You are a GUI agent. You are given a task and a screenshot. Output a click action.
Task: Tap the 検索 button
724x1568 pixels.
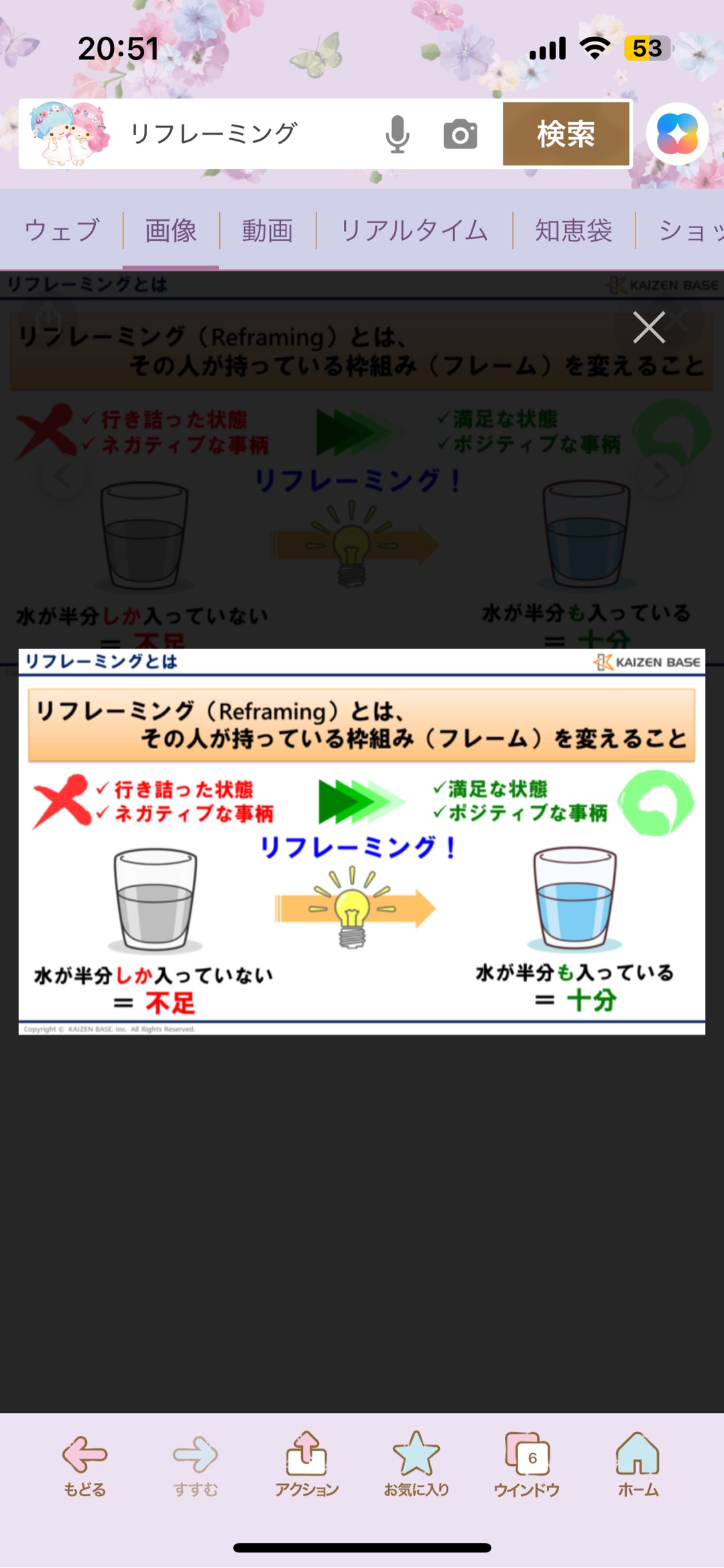[x=566, y=133]
